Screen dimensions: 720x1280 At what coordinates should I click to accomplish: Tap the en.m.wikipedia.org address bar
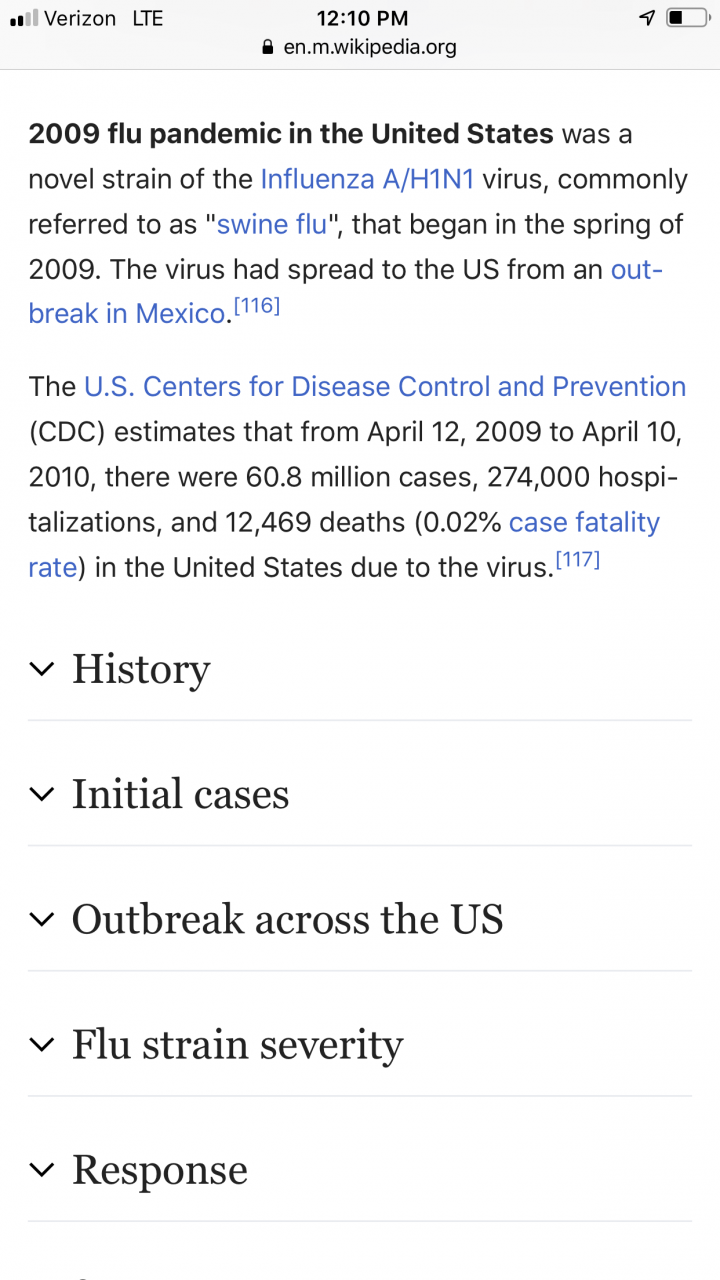(x=360, y=47)
